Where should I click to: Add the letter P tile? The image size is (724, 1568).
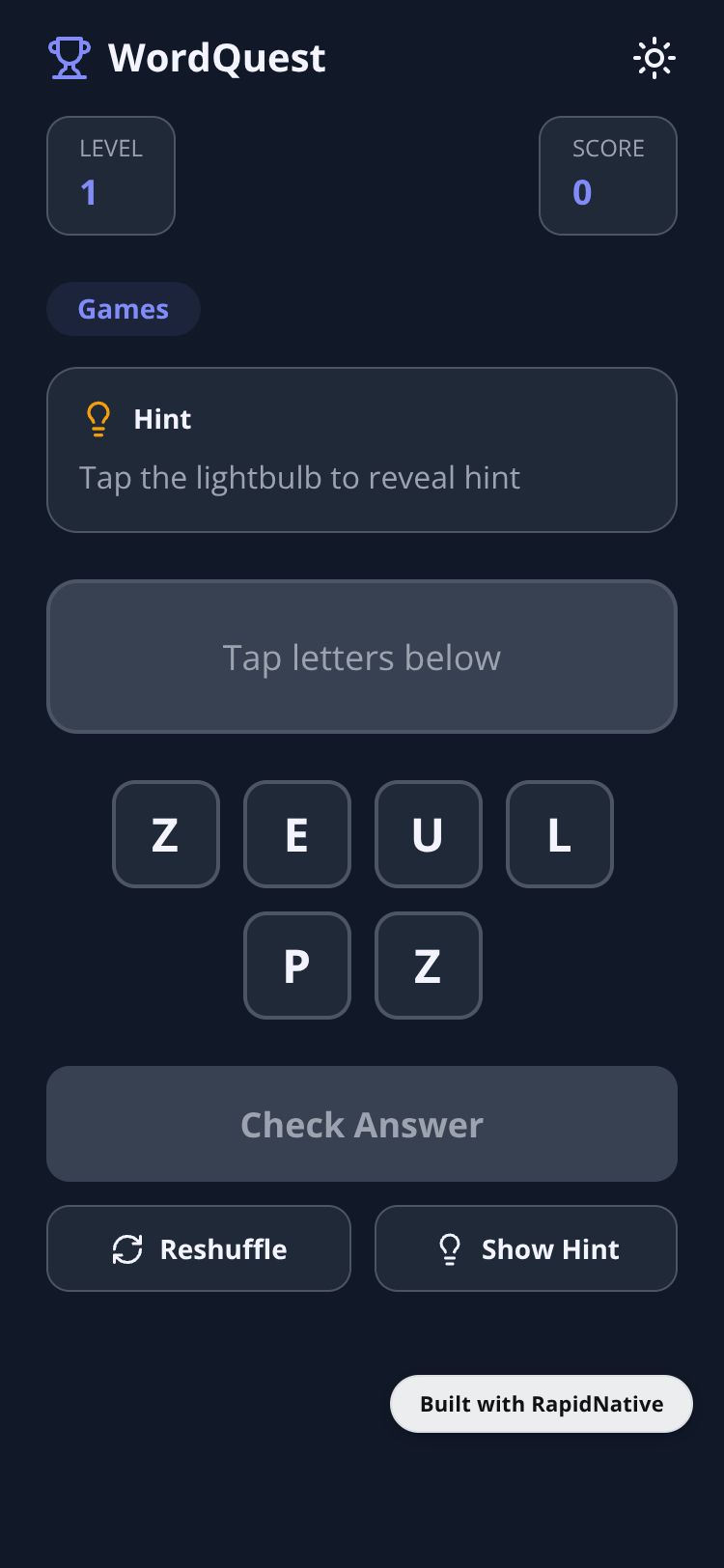coord(296,966)
